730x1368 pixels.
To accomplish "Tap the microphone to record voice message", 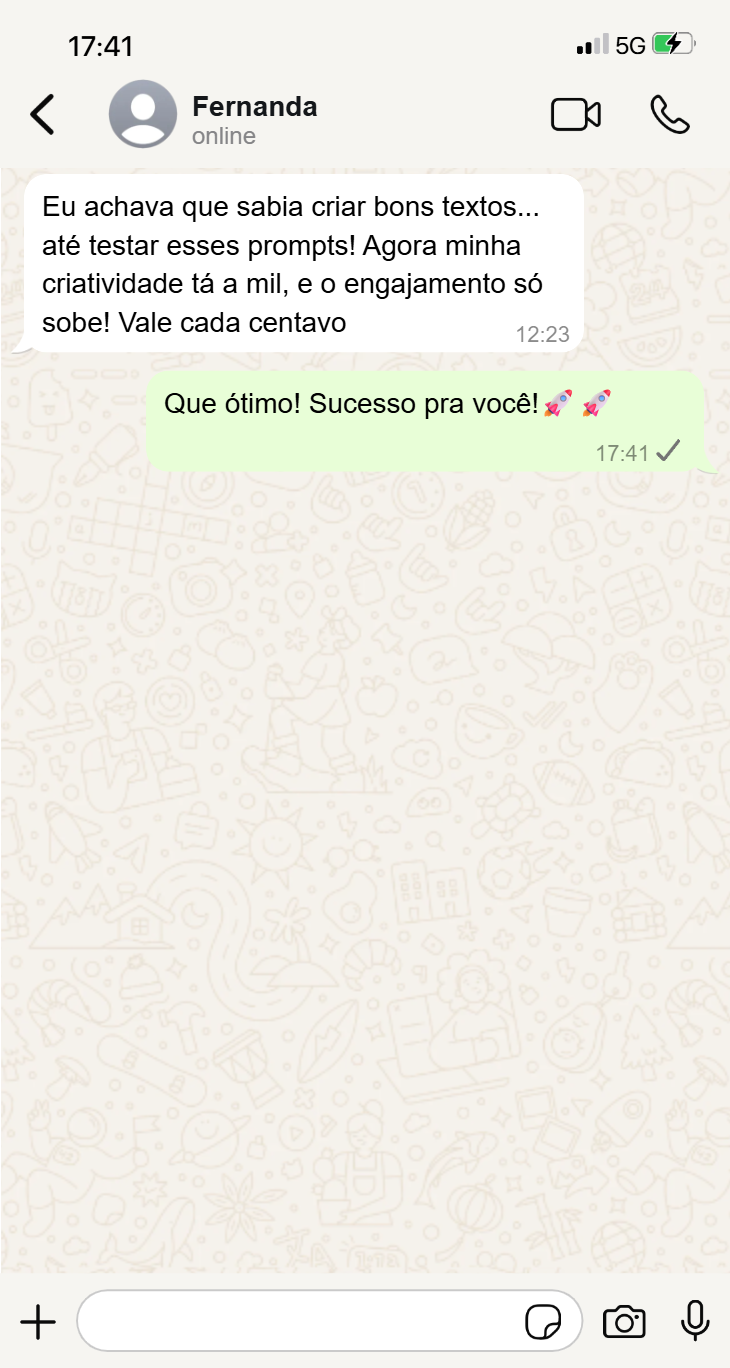I will click(x=695, y=1322).
